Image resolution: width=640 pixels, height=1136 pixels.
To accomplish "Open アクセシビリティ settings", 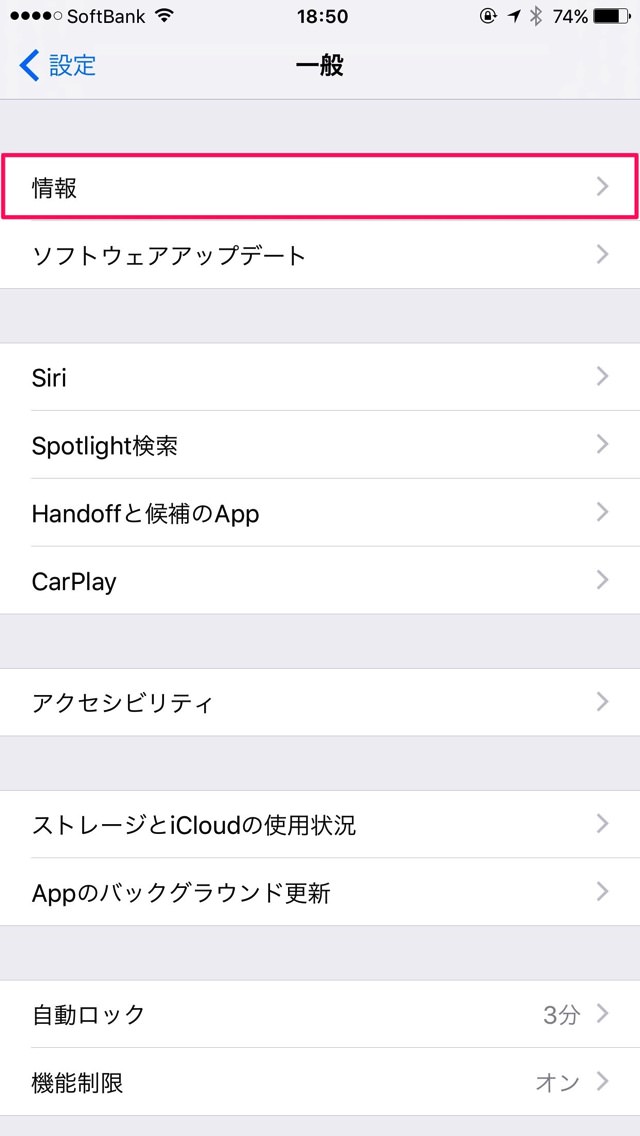I will click(x=320, y=702).
